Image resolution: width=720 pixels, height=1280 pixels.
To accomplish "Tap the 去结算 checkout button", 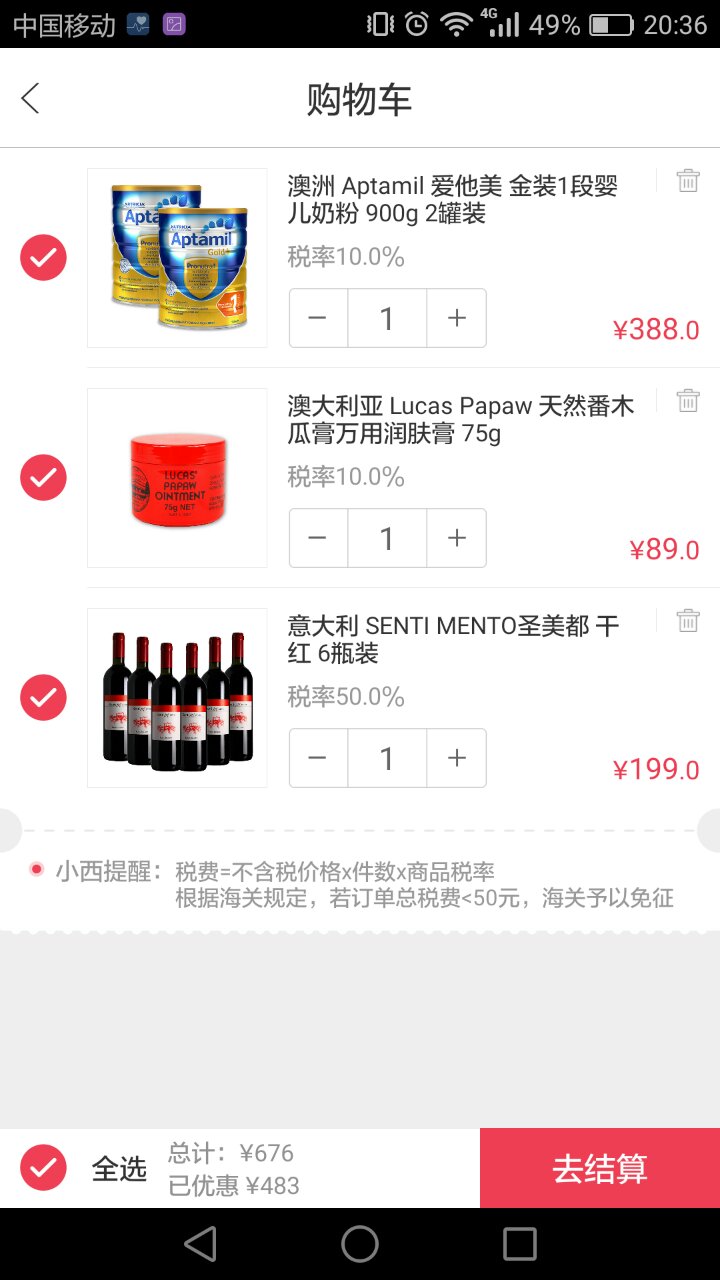I will click(600, 1167).
